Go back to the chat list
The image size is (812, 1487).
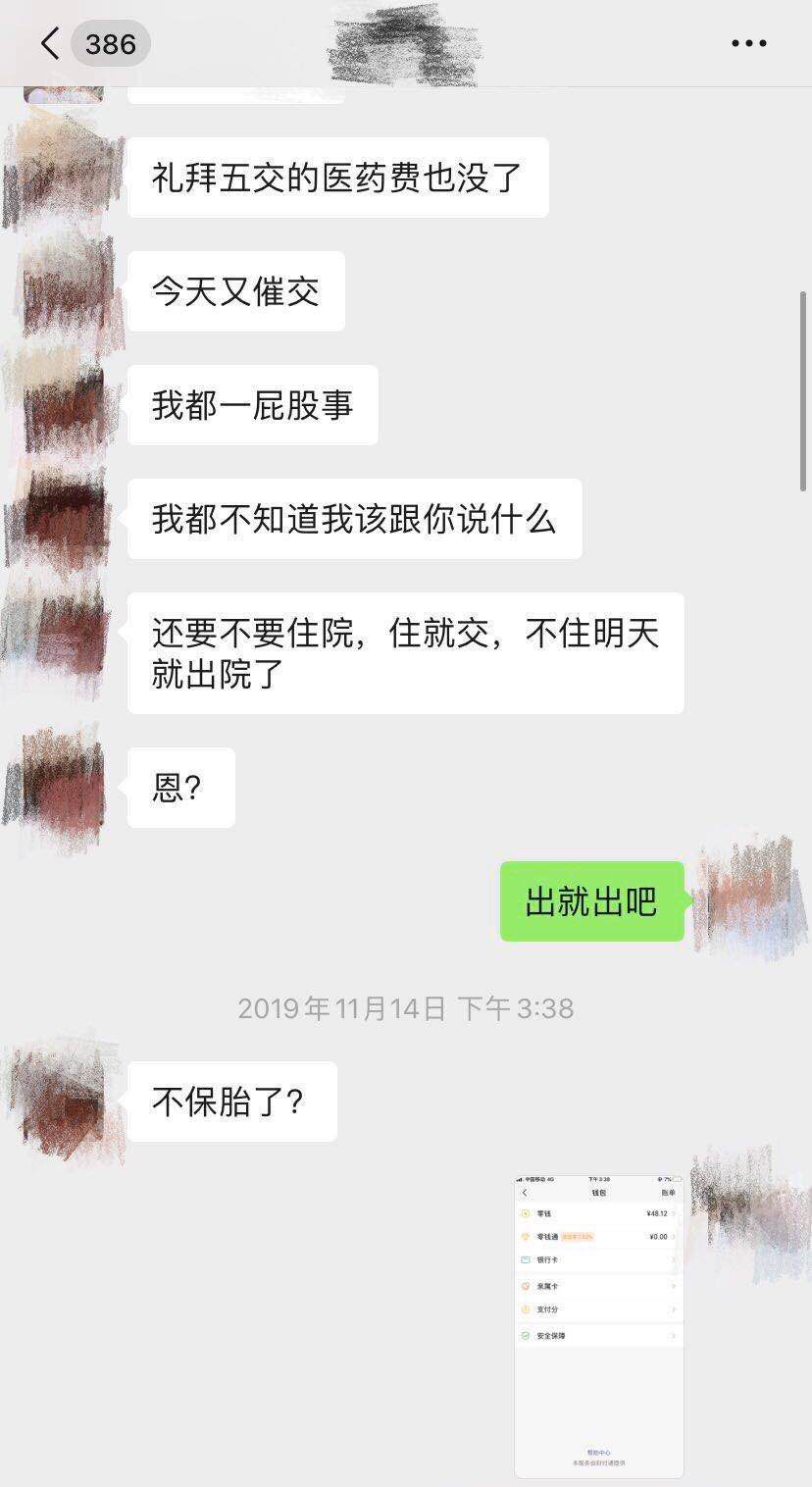coord(50,44)
